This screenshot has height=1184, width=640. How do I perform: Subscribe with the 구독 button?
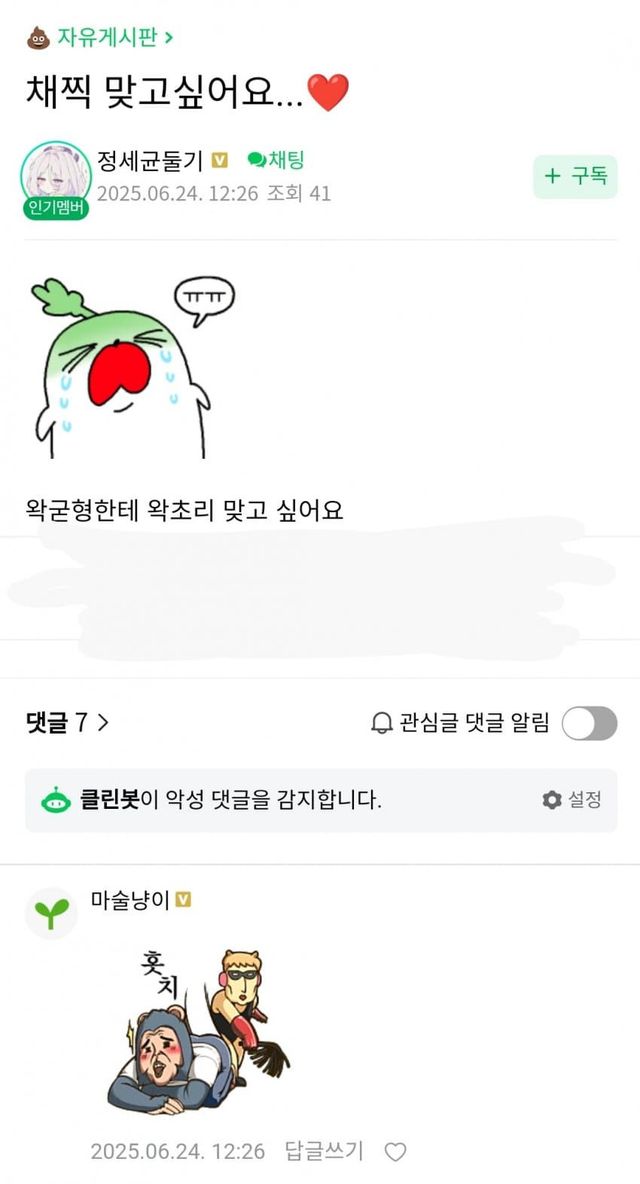click(x=575, y=177)
